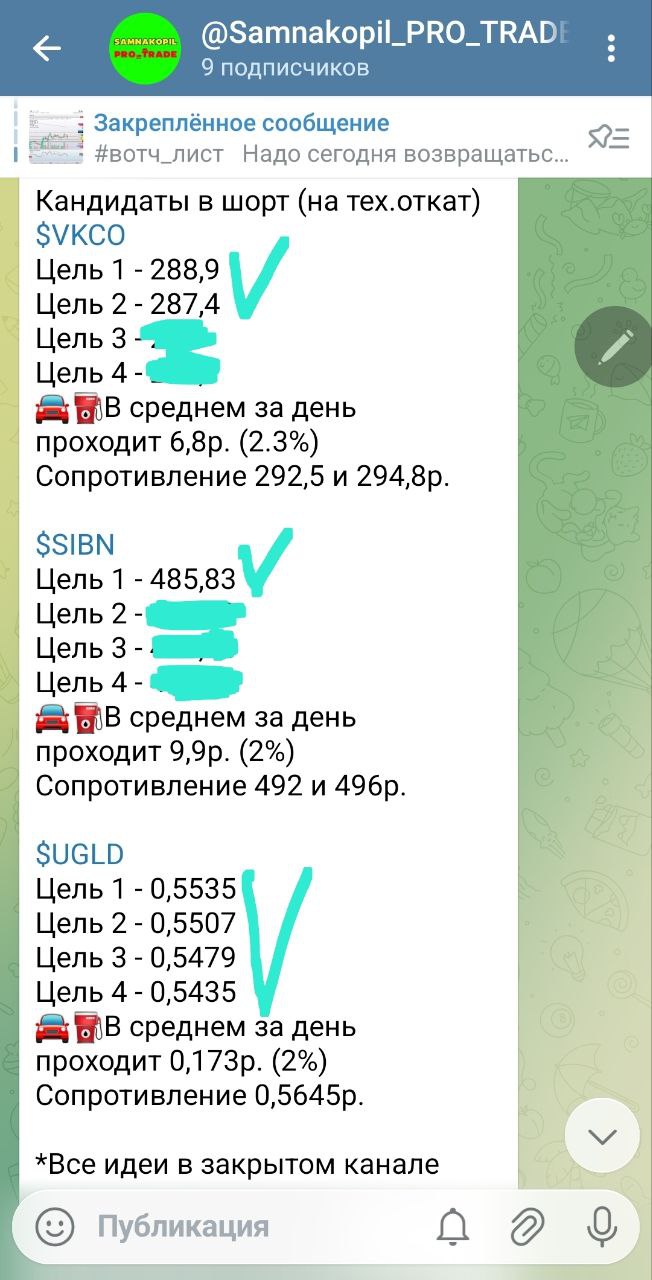Tap the $SIBN ticker link
Image resolution: width=652 pixels, height=1280 pixels.
click(x=75, y=544)
